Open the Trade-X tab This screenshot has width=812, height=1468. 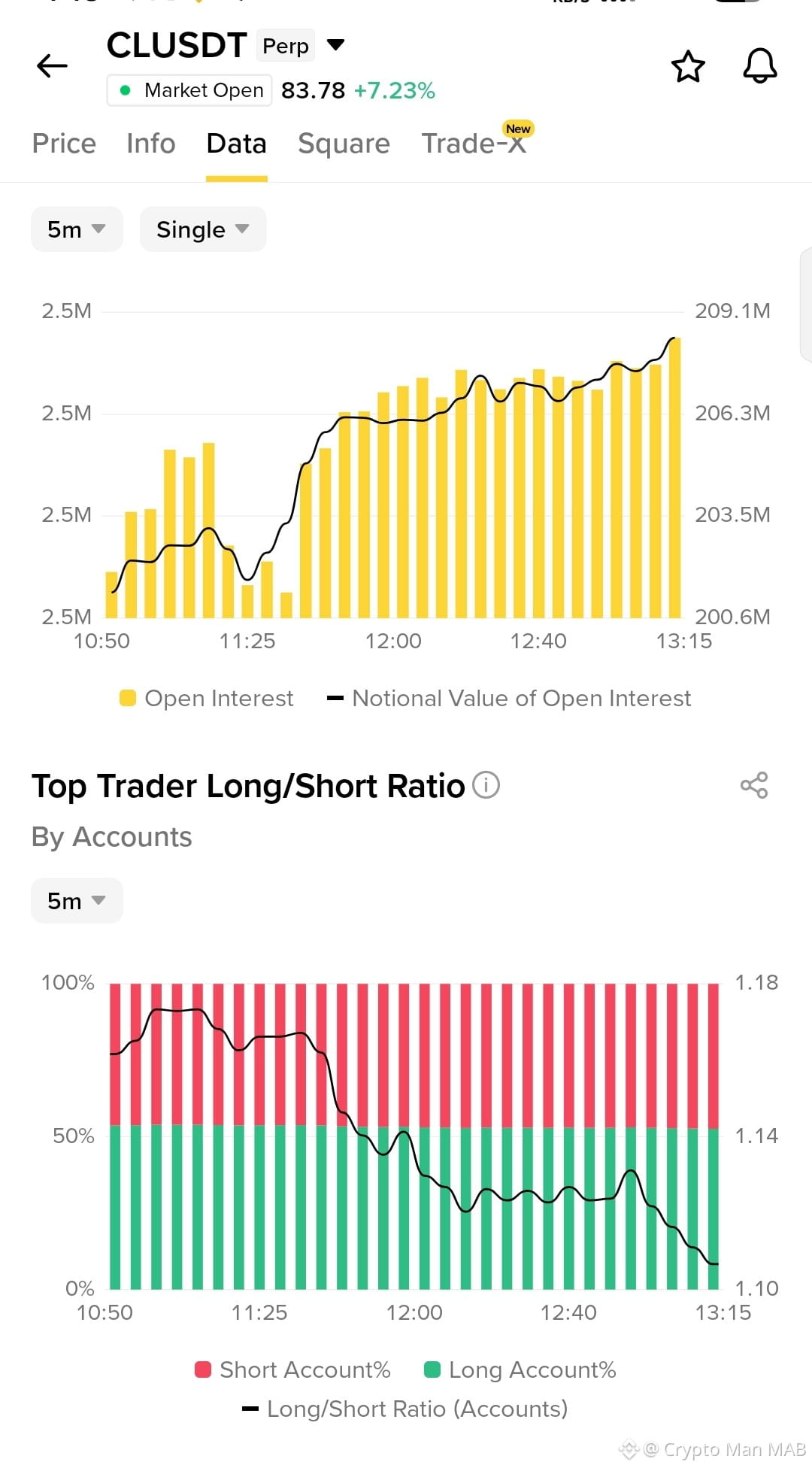tap(474, 143)
